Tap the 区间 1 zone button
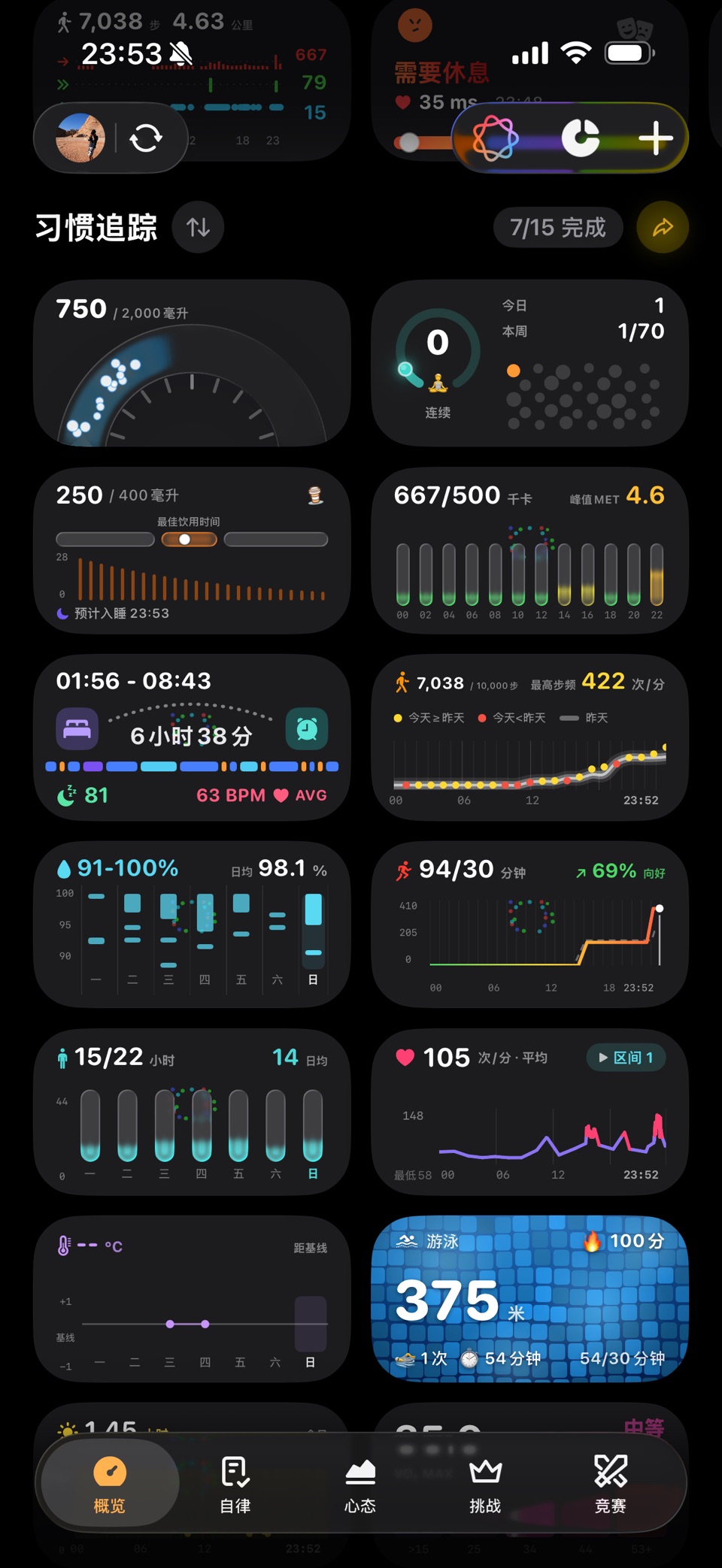 (x=626, y=1058)
